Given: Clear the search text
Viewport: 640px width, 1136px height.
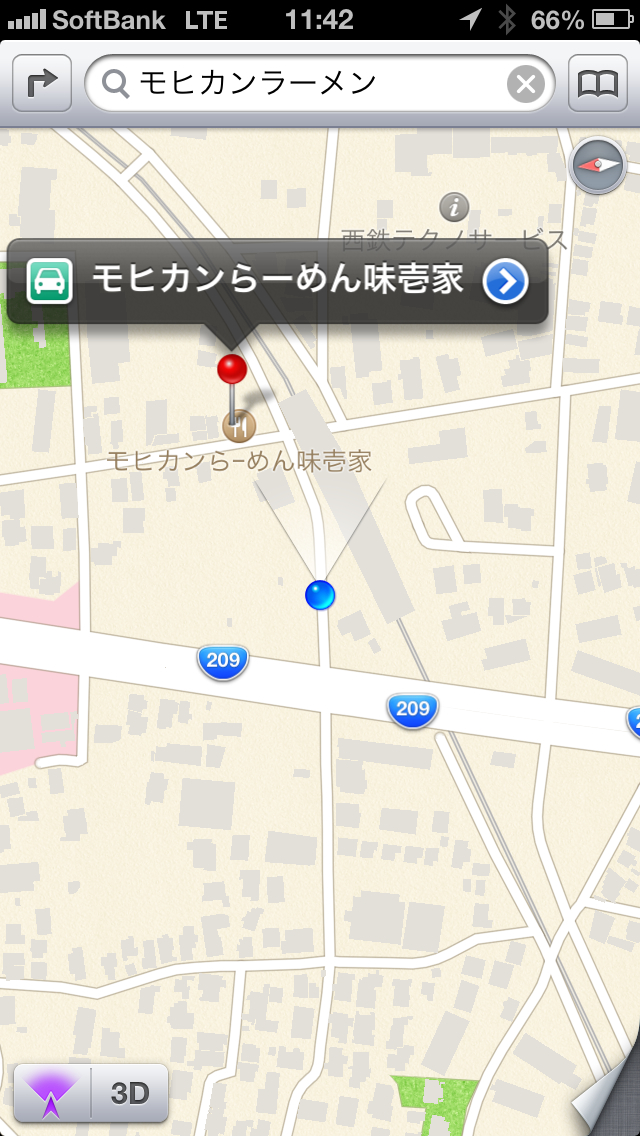Looking at the screenshot, I should [x=527, y=84].
